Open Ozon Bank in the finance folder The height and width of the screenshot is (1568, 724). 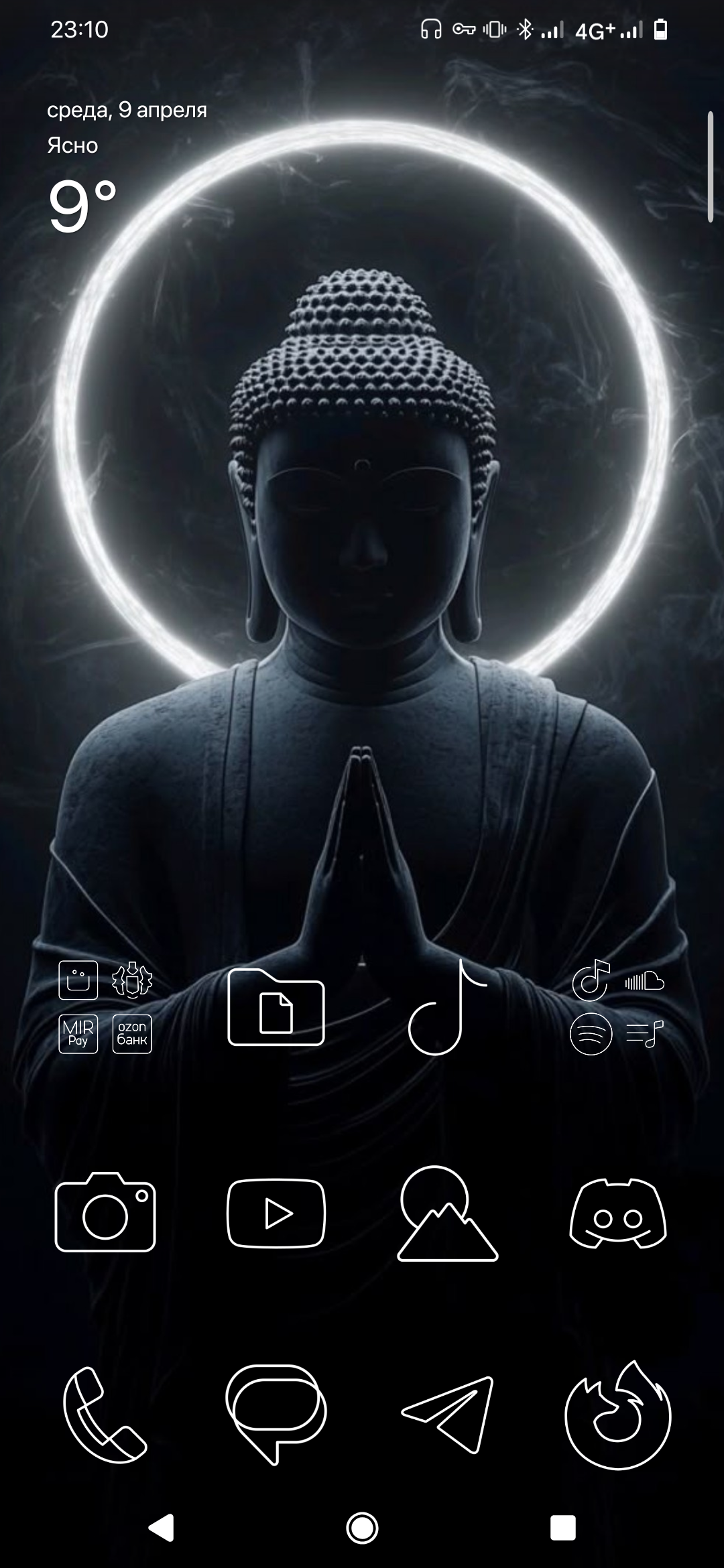coord(132,1034)
